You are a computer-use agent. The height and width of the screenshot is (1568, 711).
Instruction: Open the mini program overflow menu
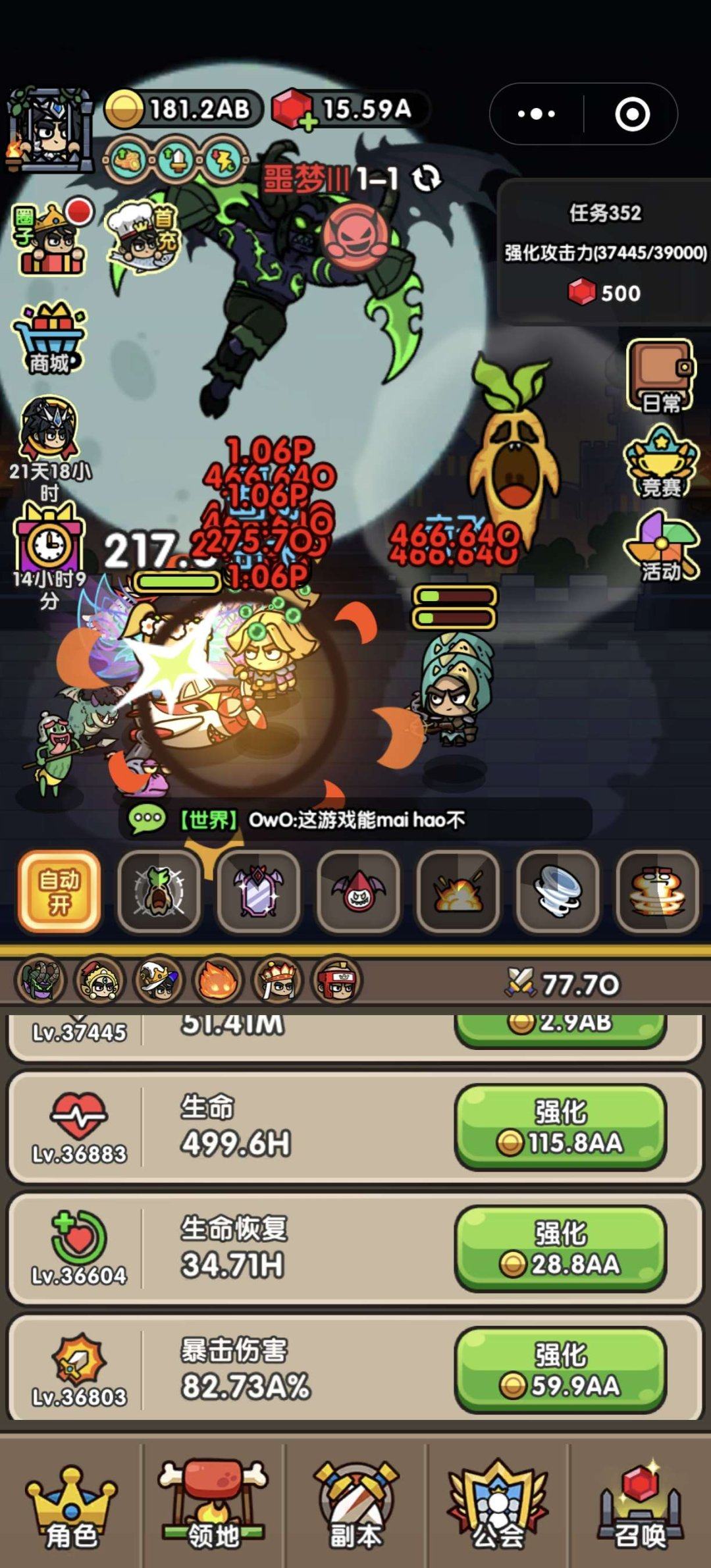pos(537,114)
